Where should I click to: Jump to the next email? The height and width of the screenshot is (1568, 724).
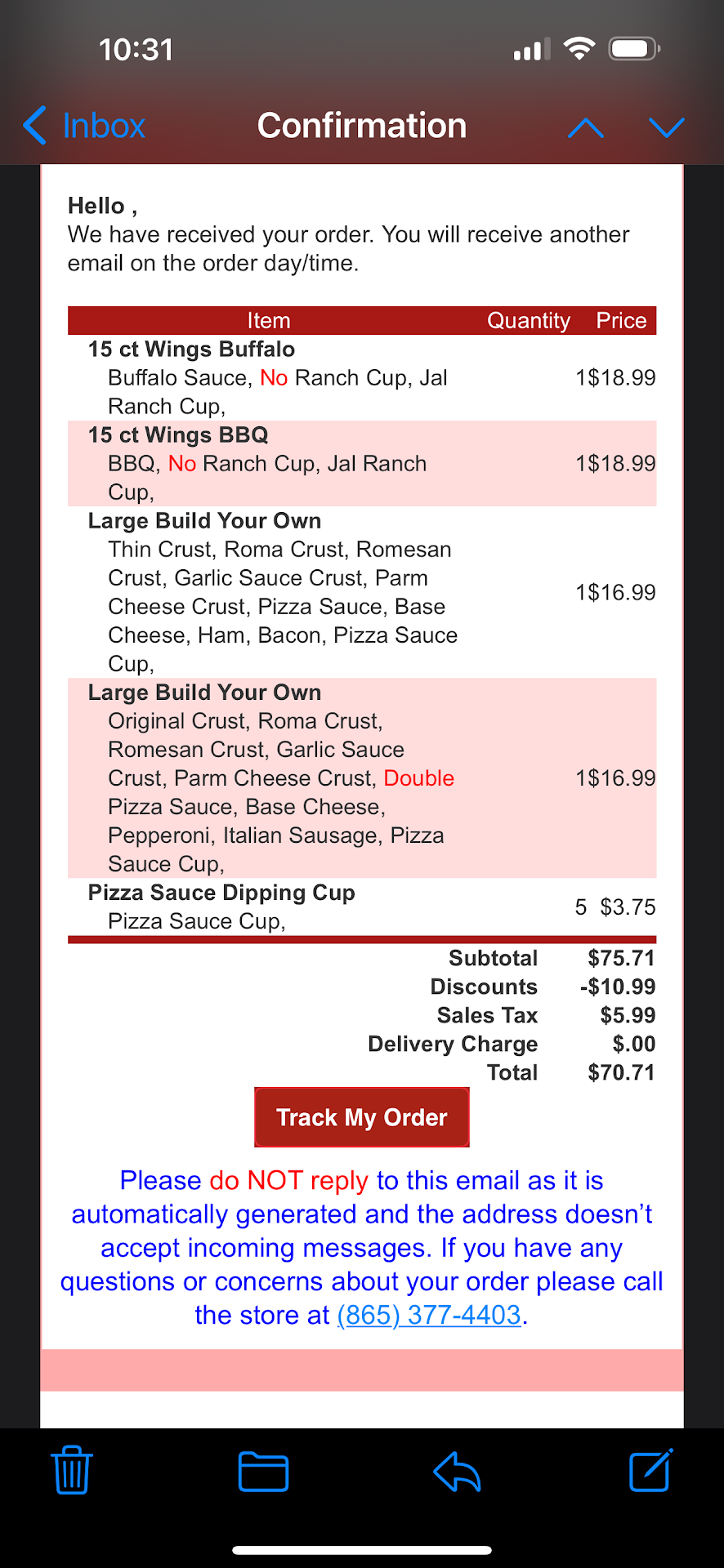click(x=666, y=127)
